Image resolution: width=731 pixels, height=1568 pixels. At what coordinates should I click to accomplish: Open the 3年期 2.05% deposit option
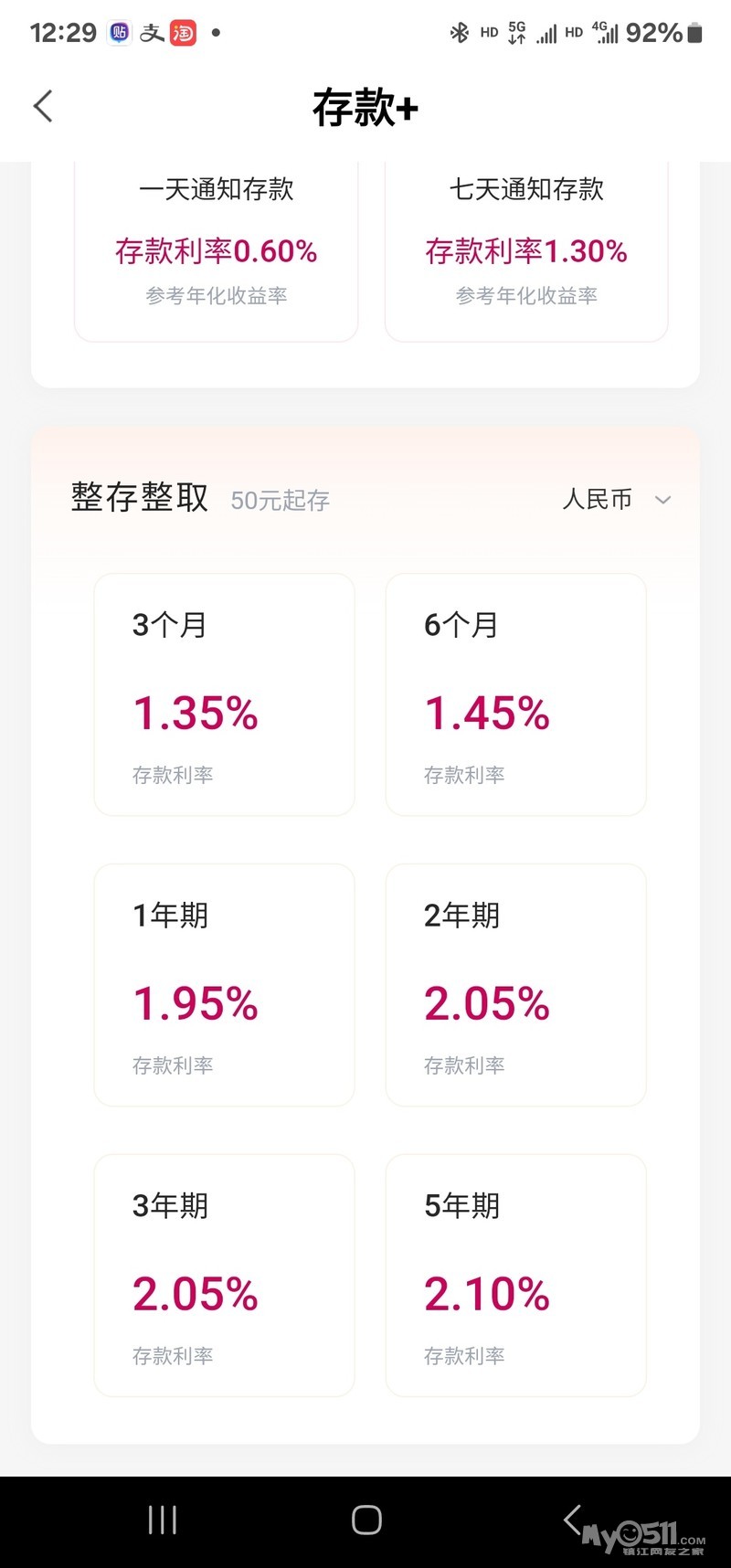pos(224,1276)
